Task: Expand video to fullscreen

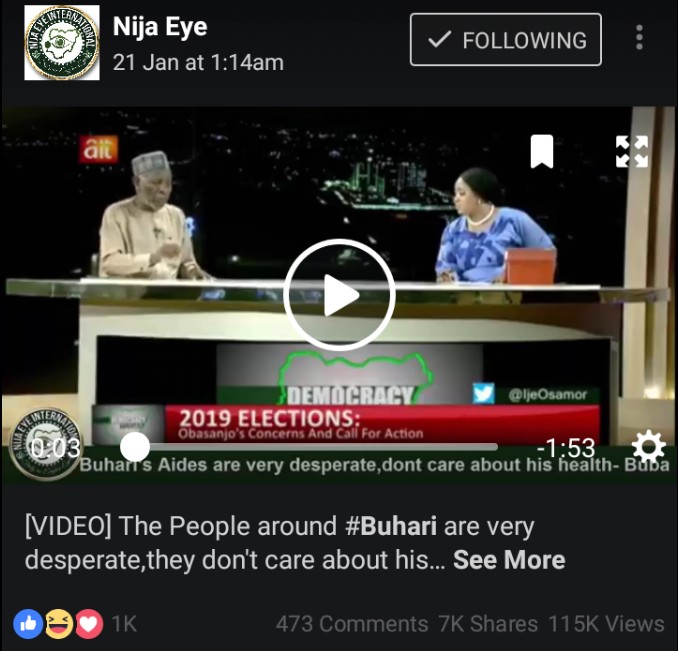Action: pos(631,152)
